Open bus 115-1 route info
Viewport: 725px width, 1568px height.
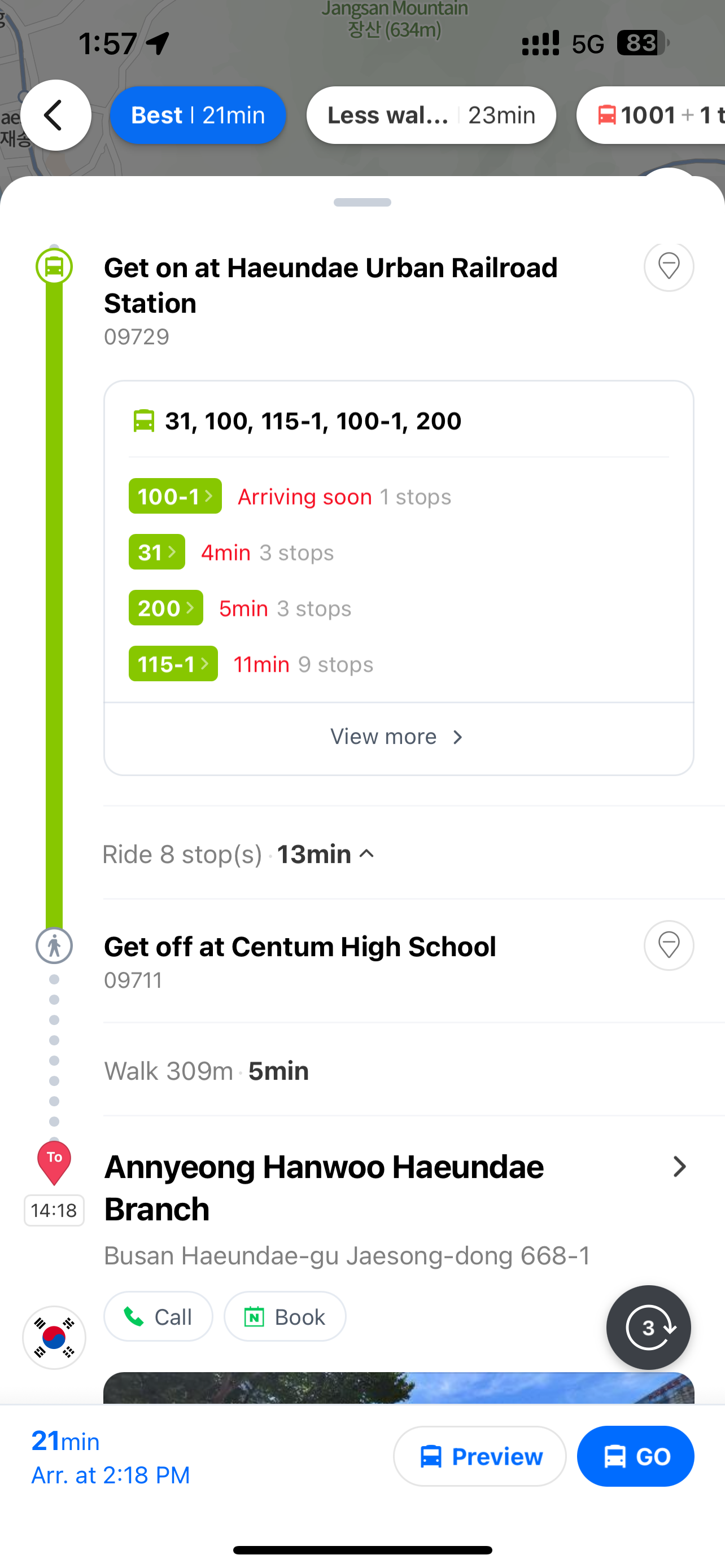173,663
